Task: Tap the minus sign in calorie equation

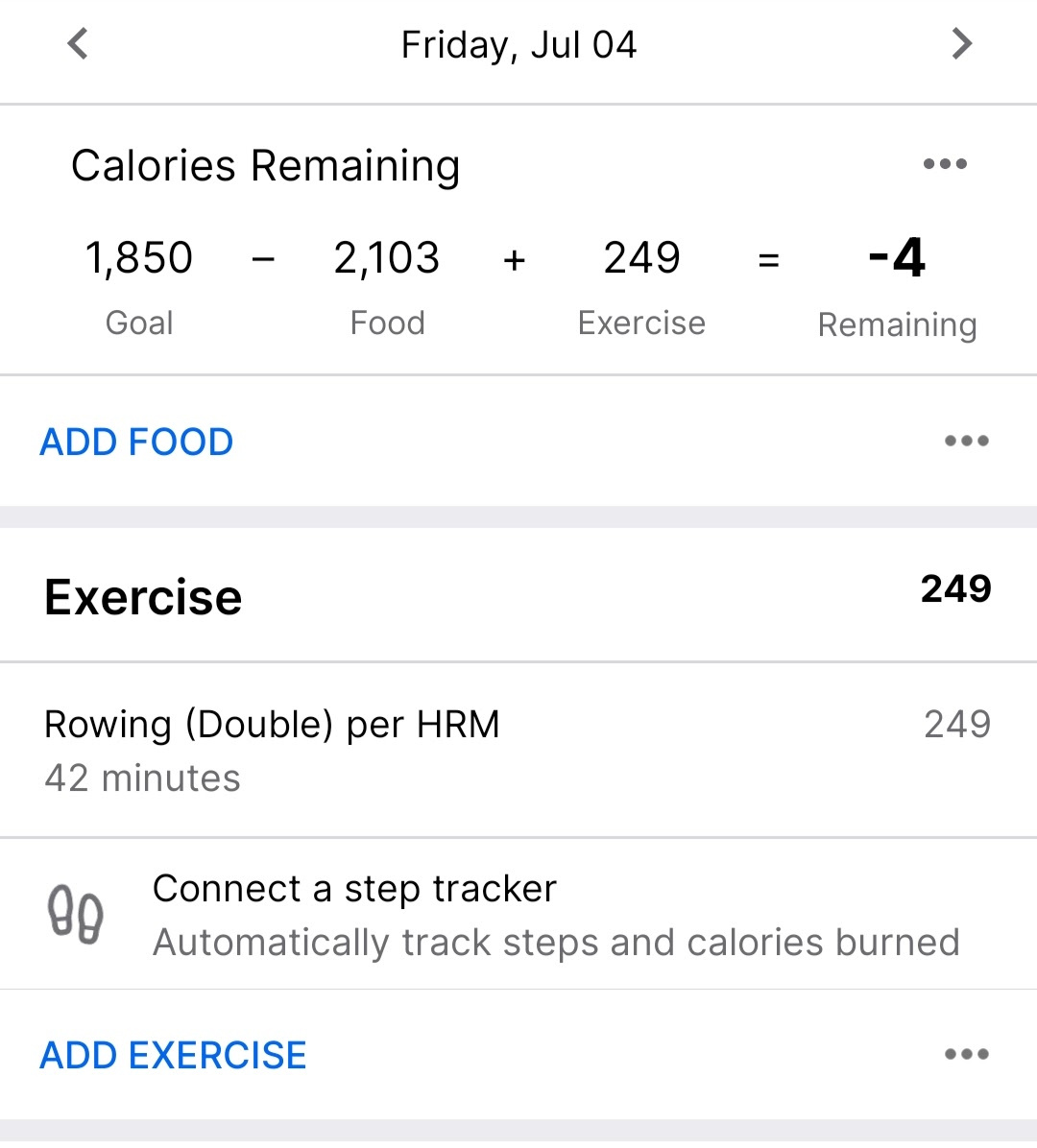Action: point(263,257)
